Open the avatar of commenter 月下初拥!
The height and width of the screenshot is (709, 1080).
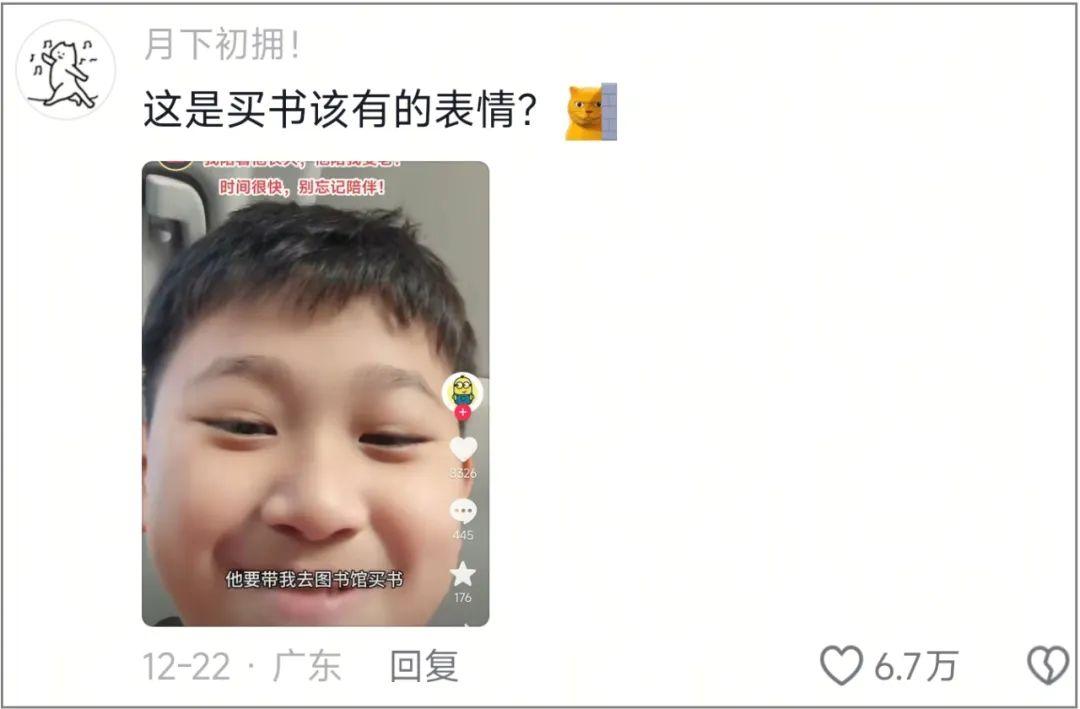[x=65, y=70]
